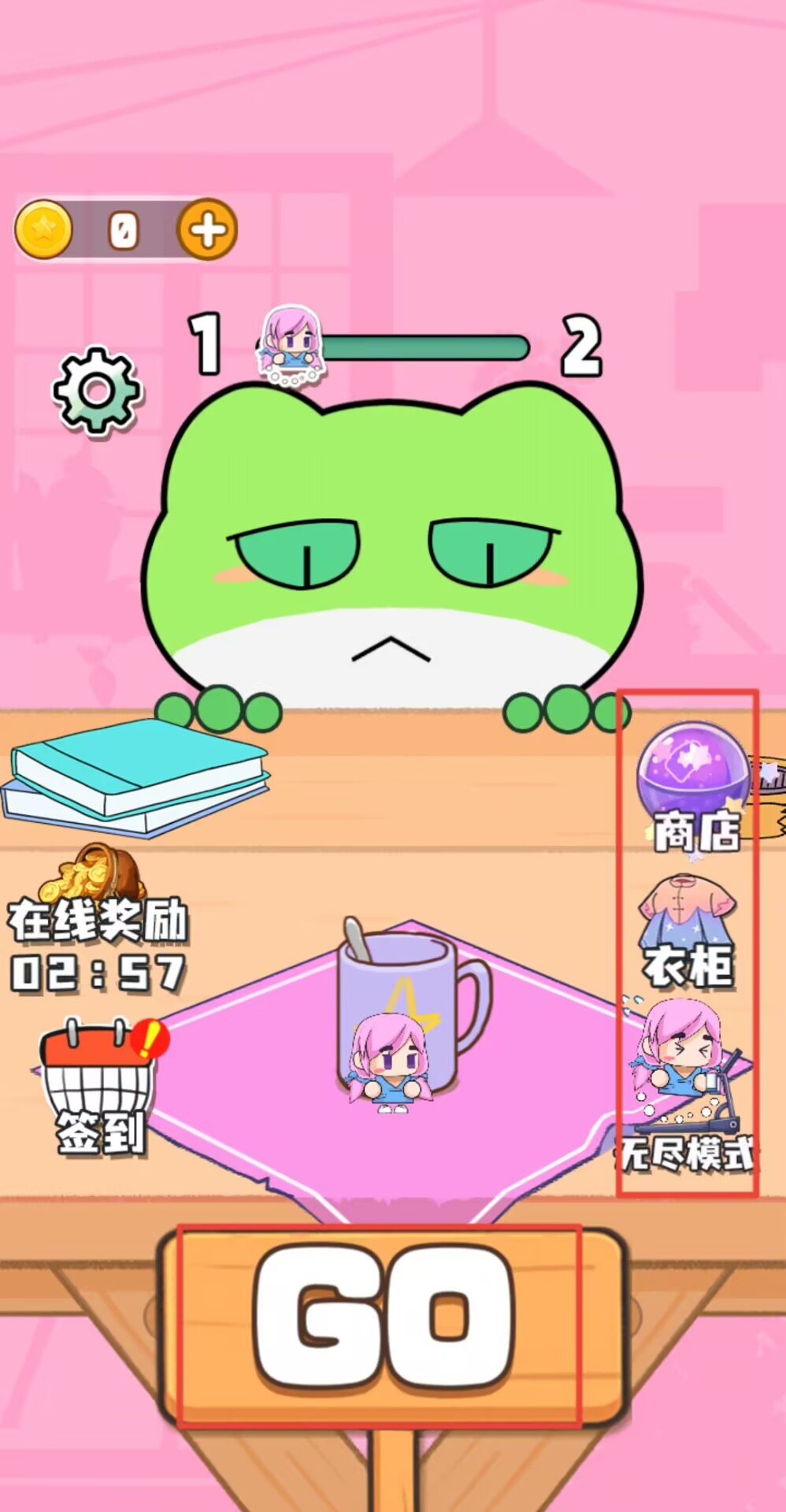Open the settings gear
Viewport: 786px width, 1512px height.
click(96, 390)
